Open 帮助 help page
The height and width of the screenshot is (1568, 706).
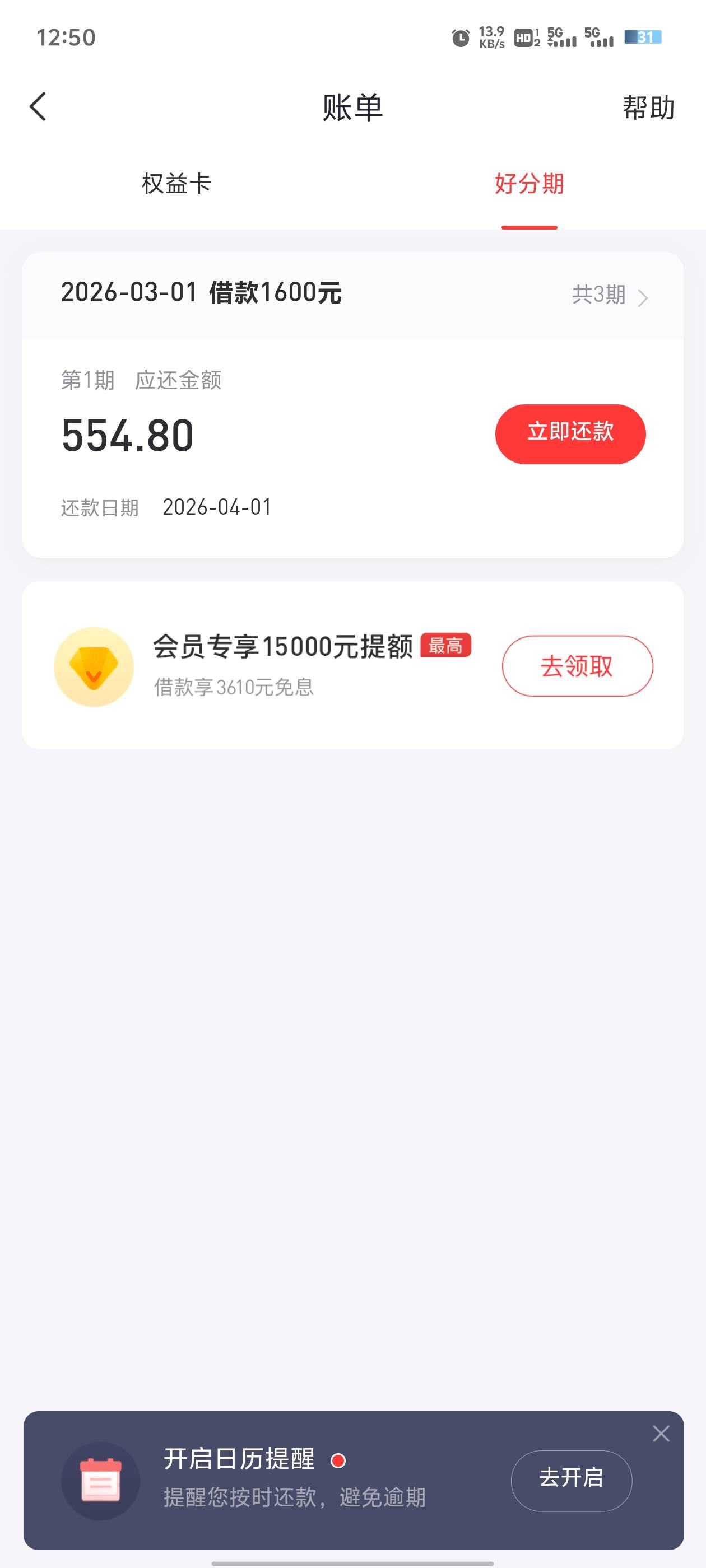tap(648, 108)
